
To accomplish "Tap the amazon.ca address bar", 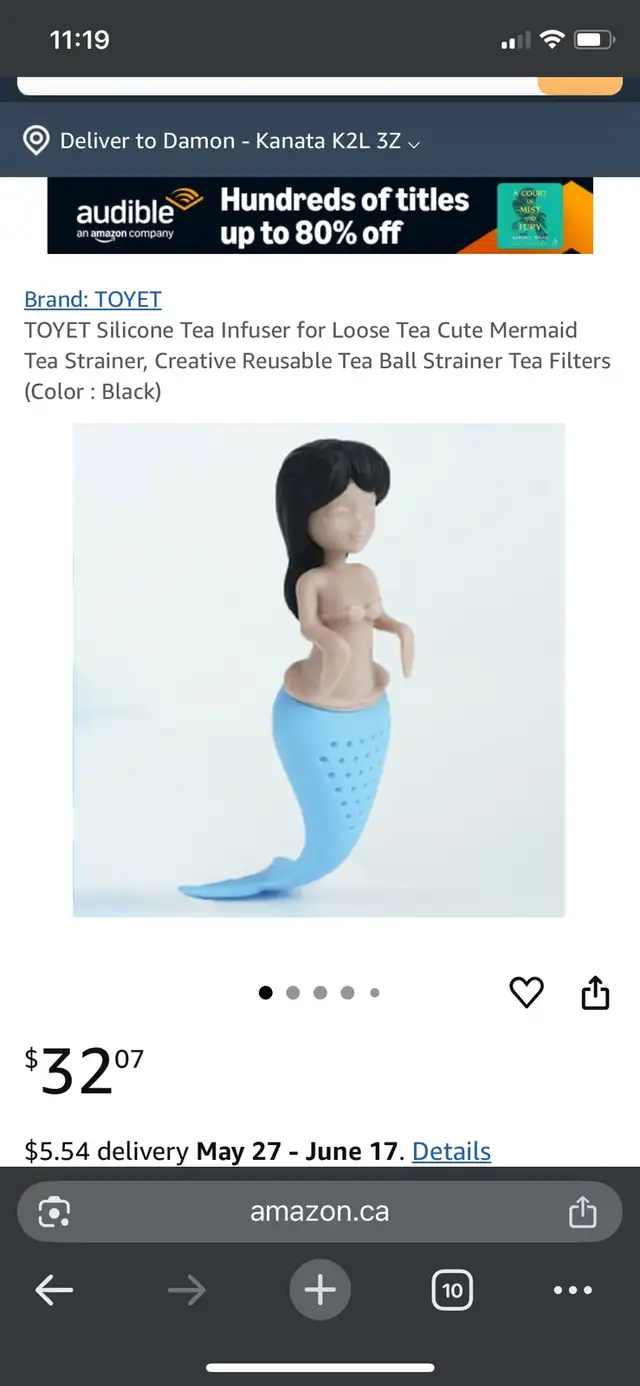I will pyautogui.click(x=320, y=1212).
